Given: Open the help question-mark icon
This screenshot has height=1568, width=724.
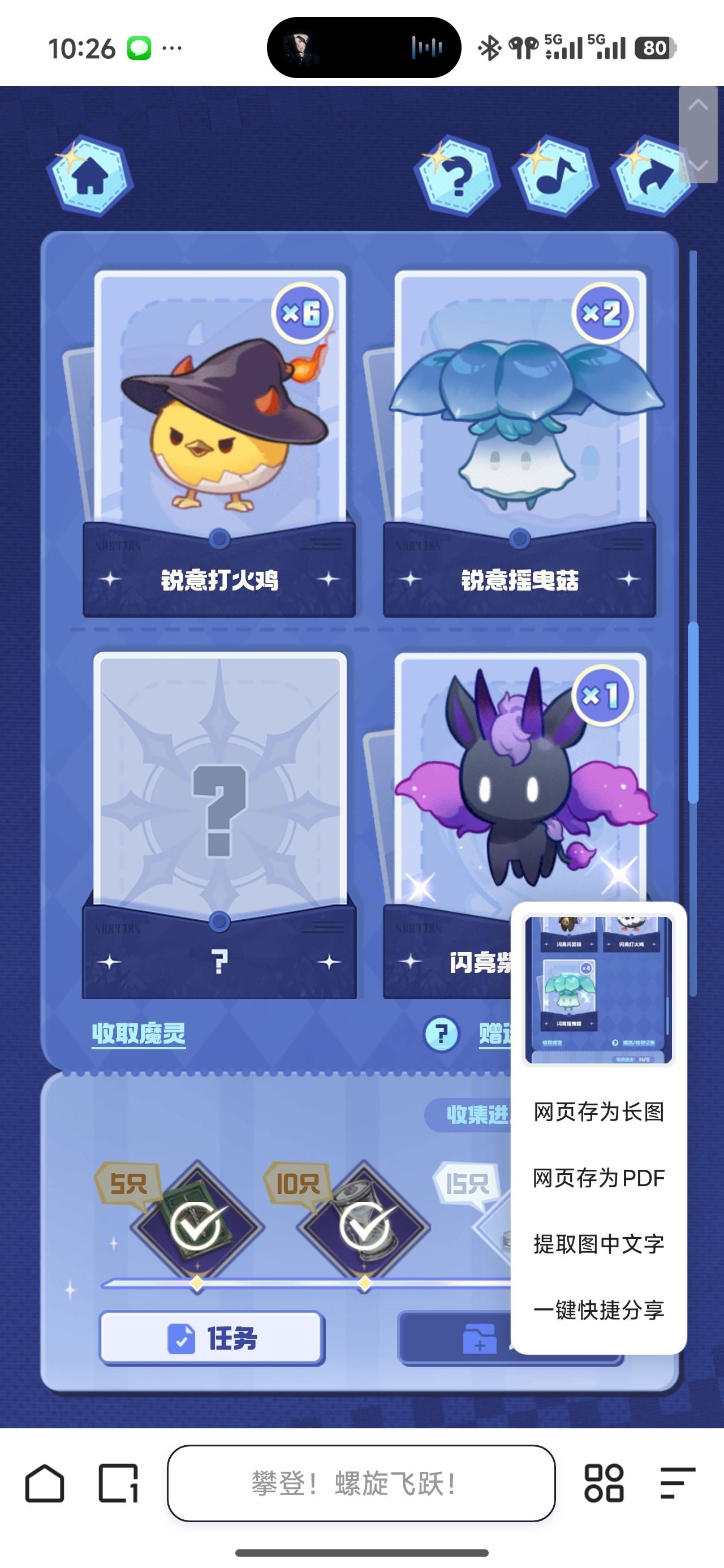Looking at the screenshot, I should [x=457, y=176].
